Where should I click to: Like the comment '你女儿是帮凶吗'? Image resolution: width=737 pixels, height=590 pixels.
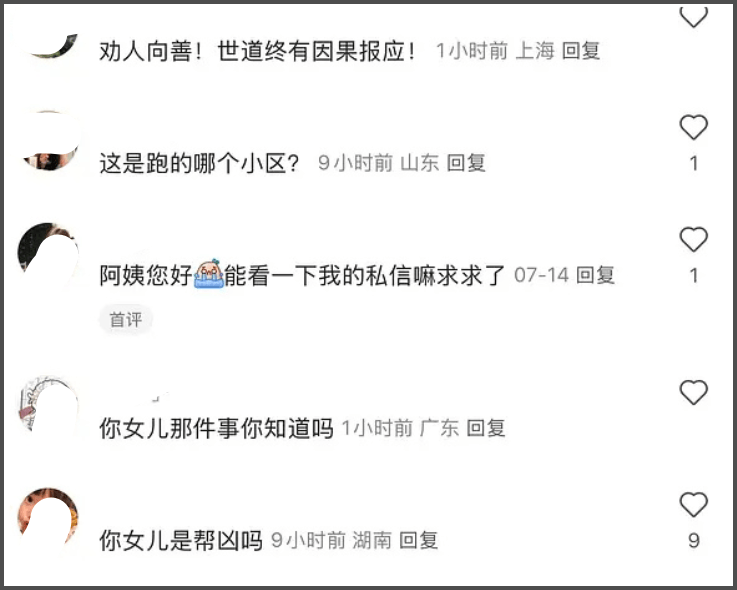coord(693,505)
